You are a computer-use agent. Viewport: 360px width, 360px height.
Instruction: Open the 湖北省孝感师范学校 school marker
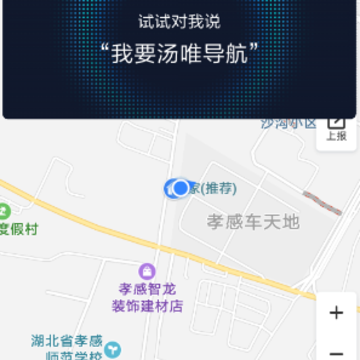(x=113, y=350)
